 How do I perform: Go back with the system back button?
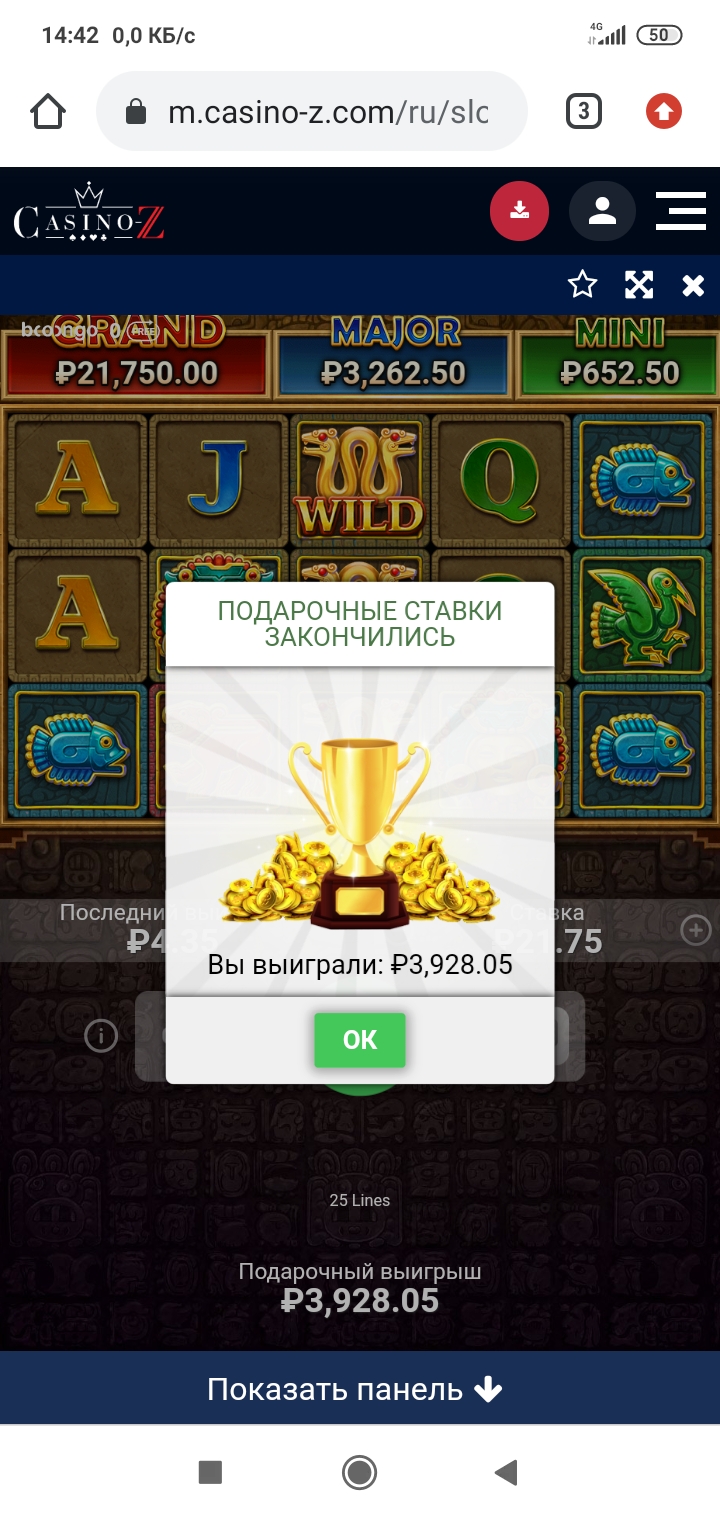point(506,1472)
